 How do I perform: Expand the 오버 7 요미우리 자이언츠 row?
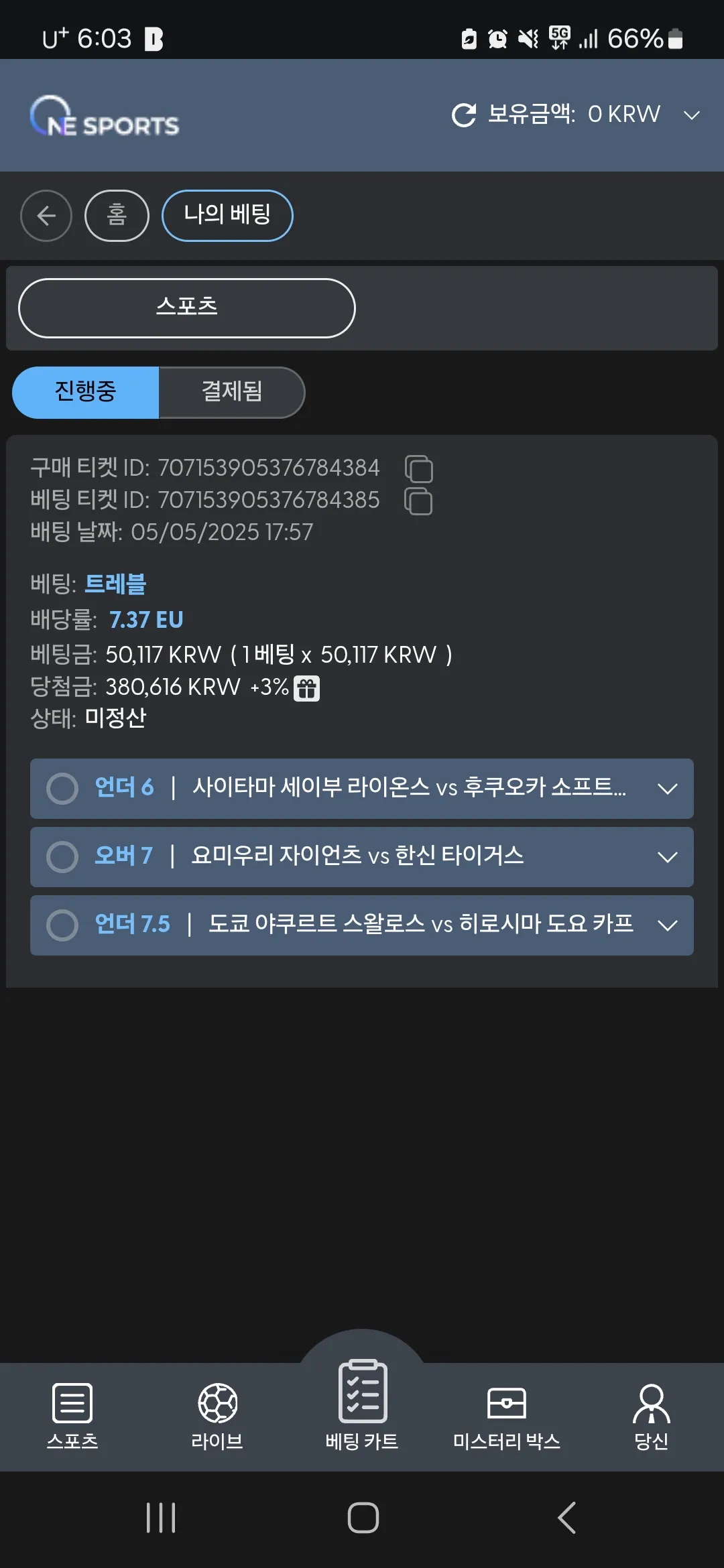click(362, 857)
